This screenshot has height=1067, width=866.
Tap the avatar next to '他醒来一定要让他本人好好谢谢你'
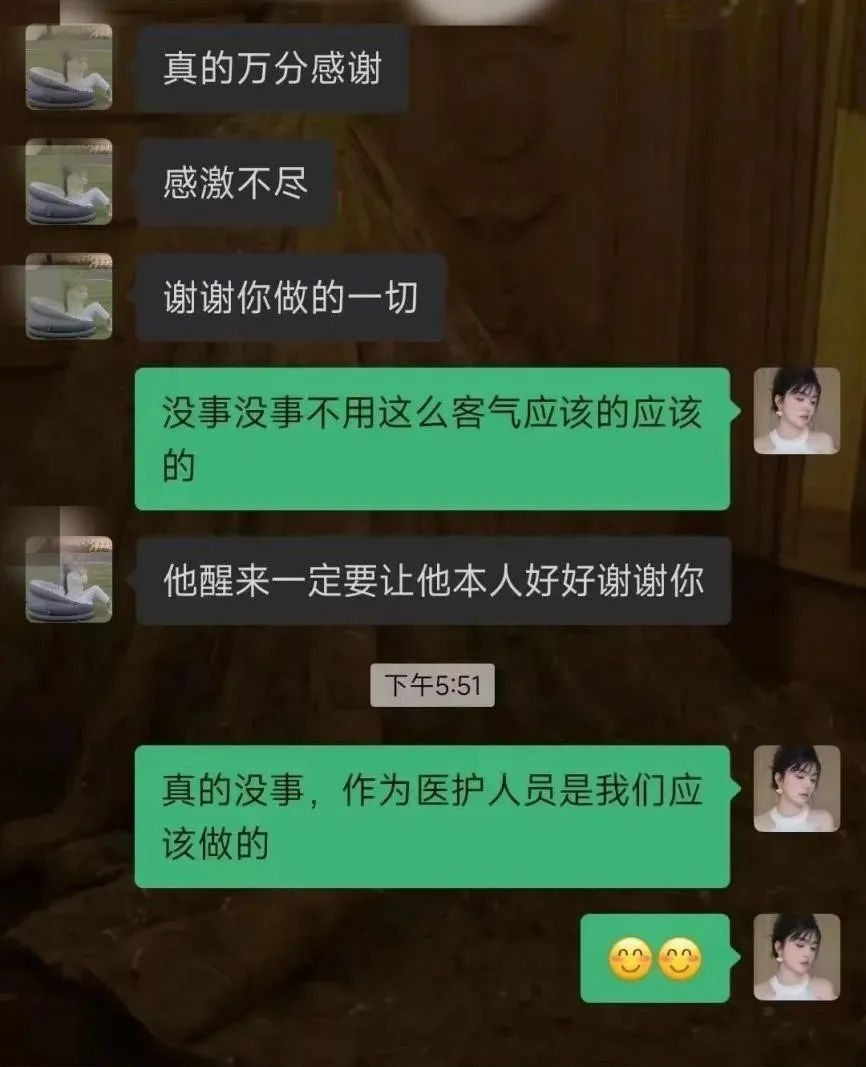(x=68, y=579)
